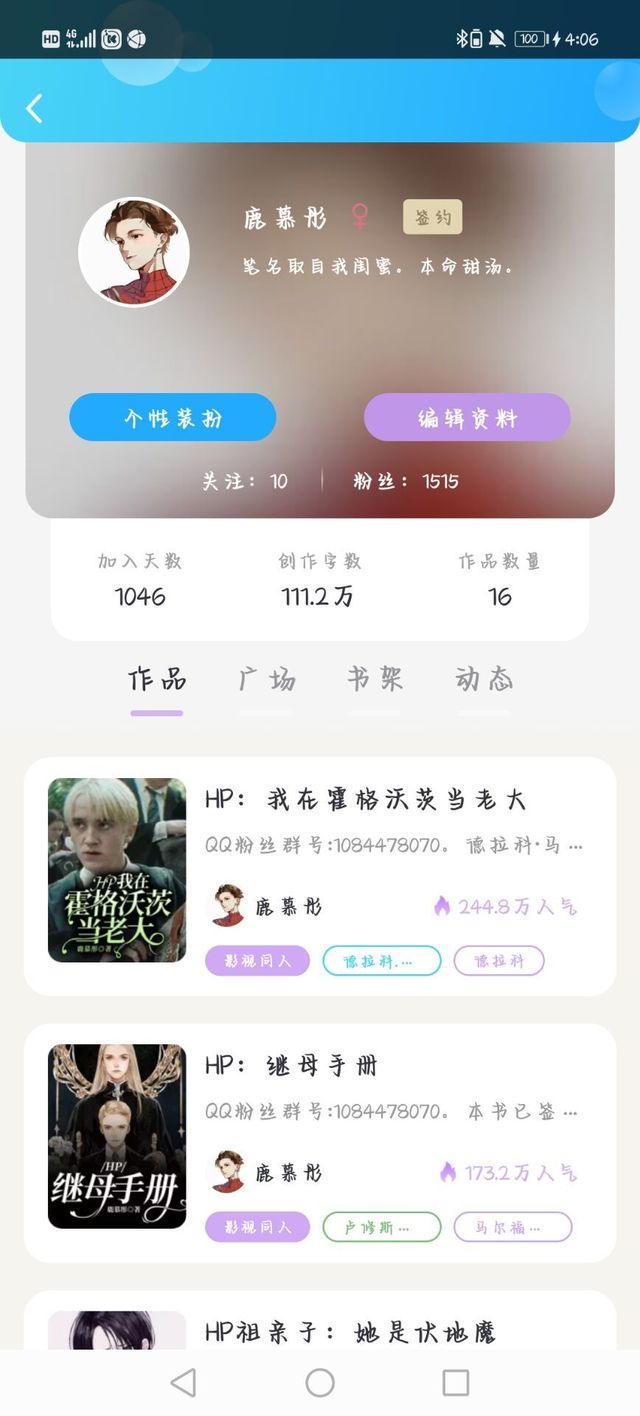This screenshot has height=1416, width=640.
Task: View the 关注 following list
Action: coord(245,481)
